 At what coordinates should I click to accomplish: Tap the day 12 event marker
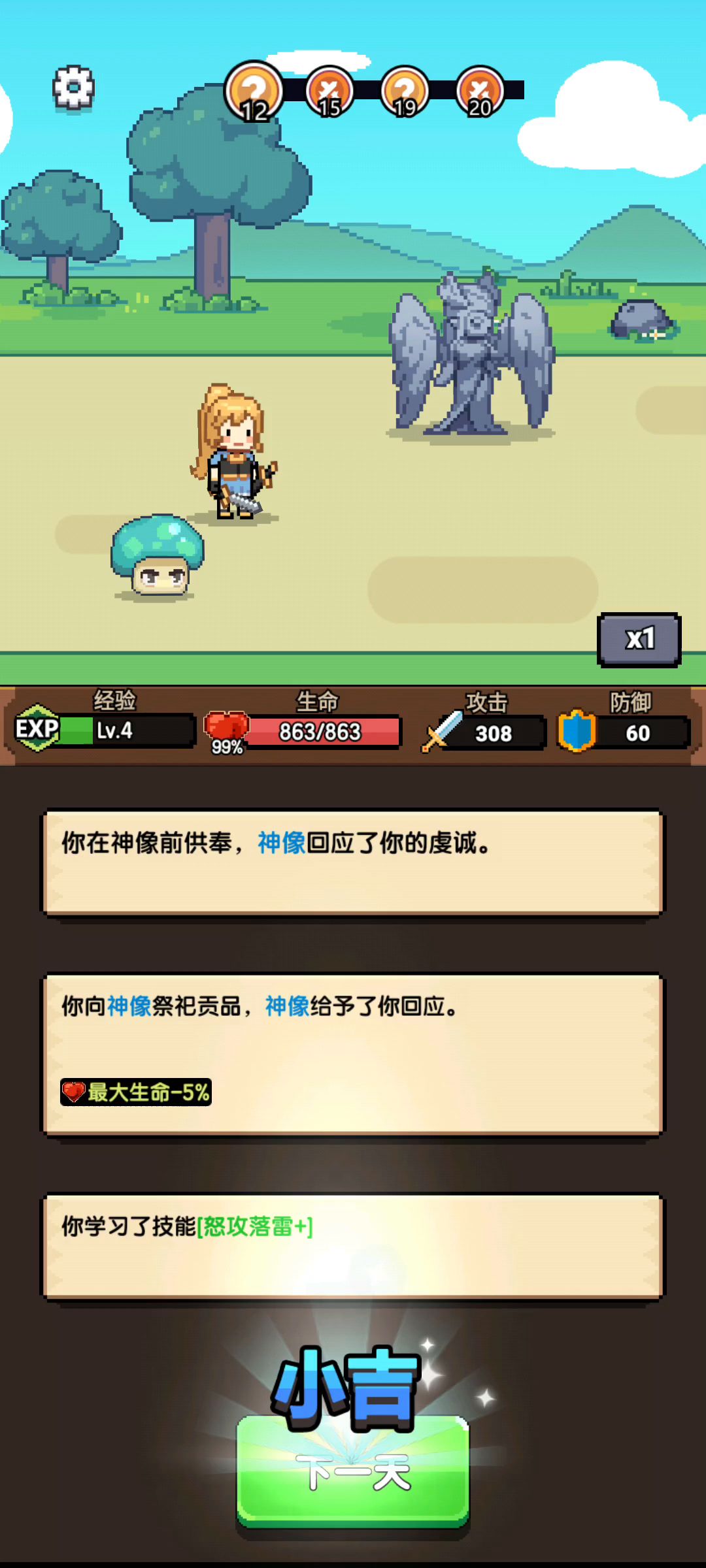pyautogui.click(x=254, y=91)
